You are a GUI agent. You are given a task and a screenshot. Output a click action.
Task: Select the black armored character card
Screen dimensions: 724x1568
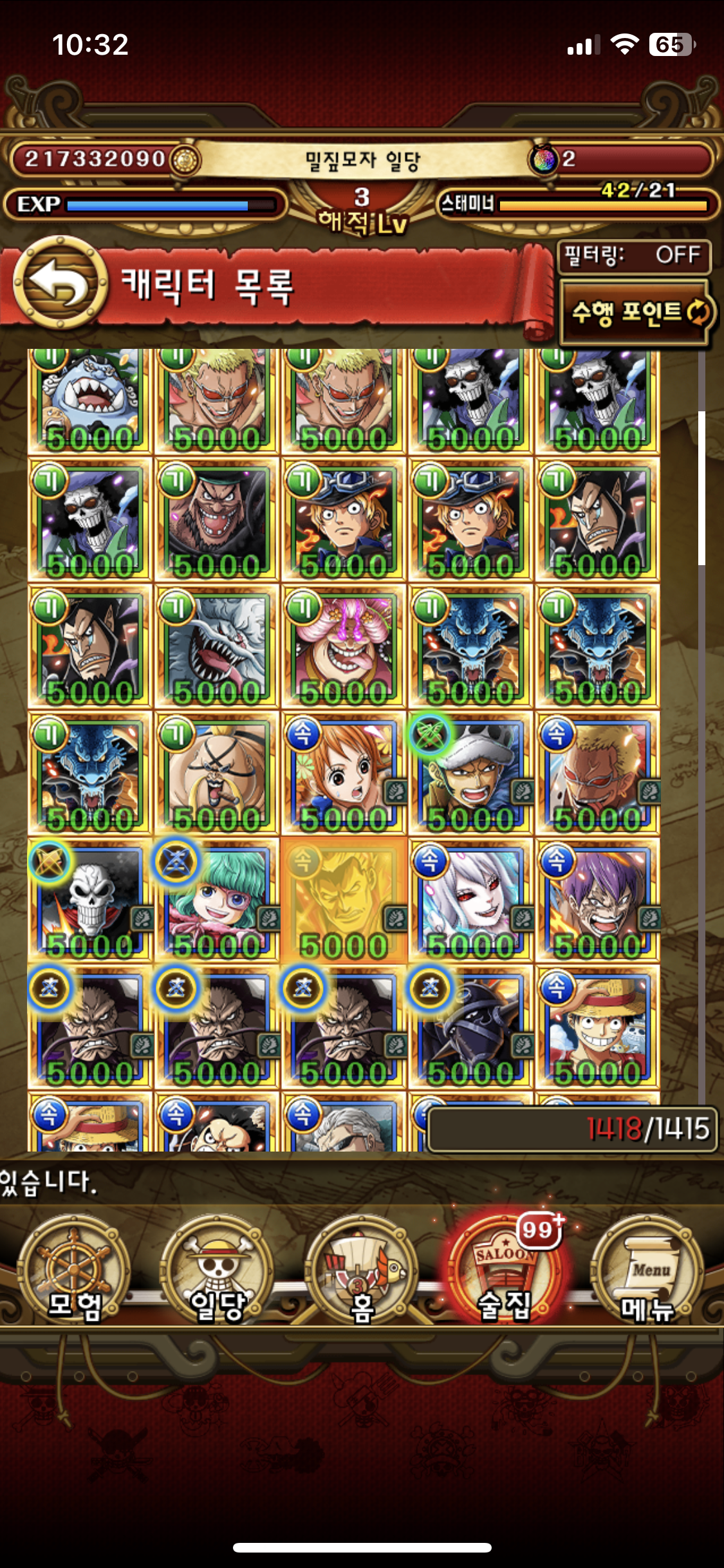(x=471, y=1027)
